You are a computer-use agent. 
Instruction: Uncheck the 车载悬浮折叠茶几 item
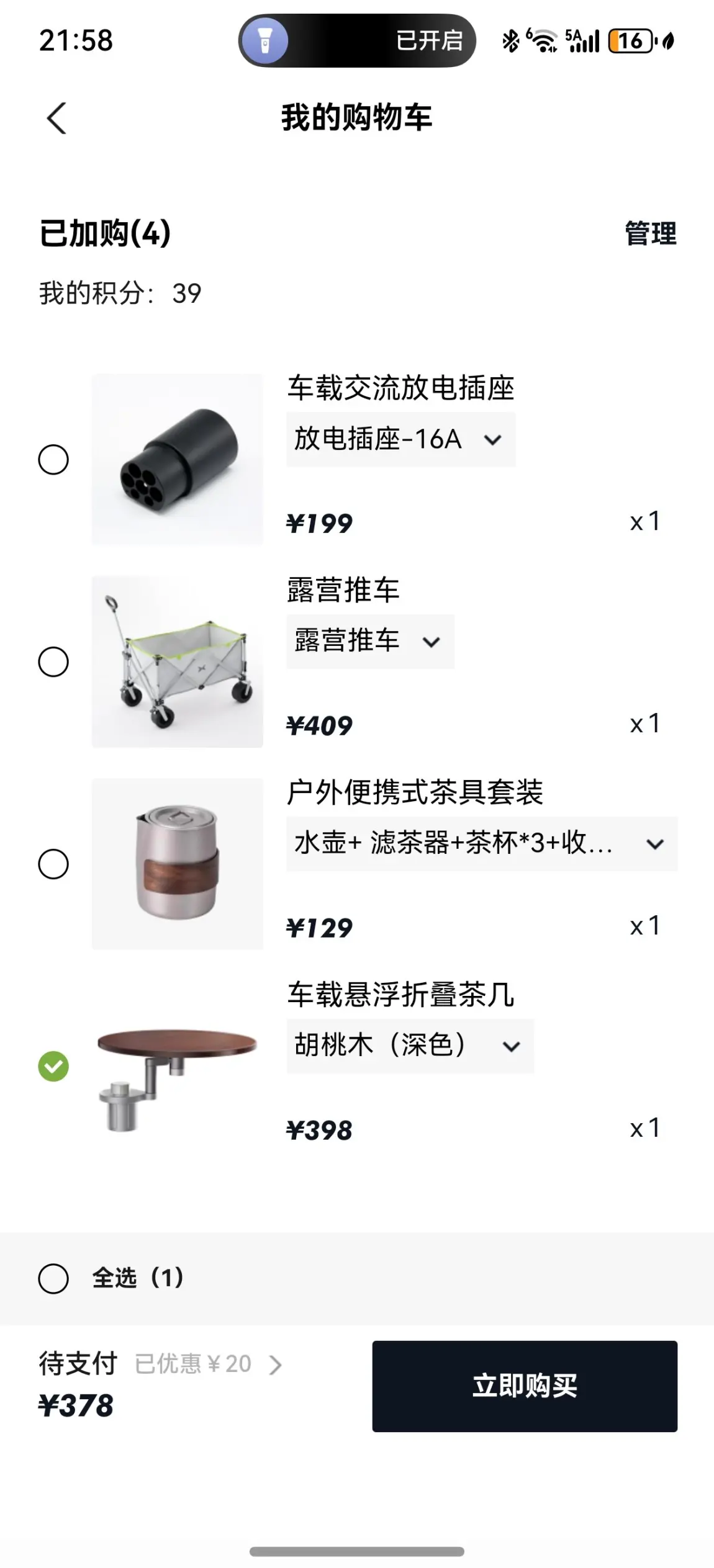coord(53,1067)
